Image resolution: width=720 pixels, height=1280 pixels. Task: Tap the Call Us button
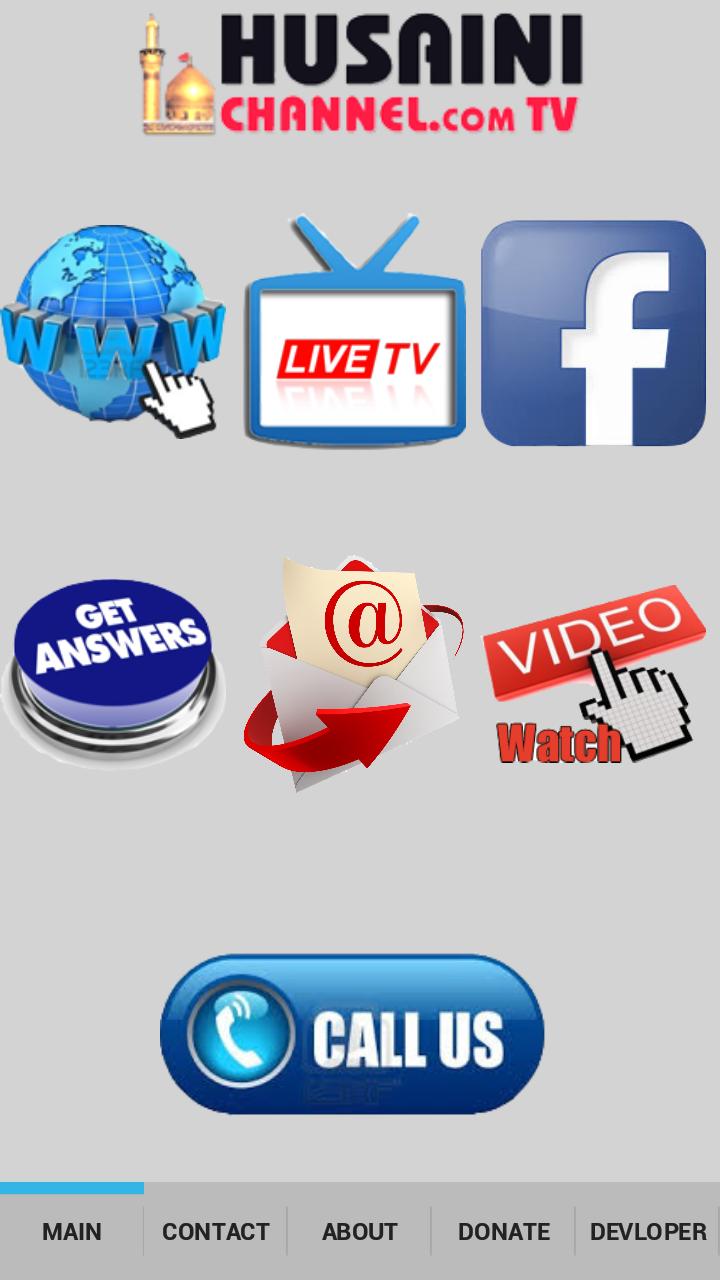pos(352,1034)
